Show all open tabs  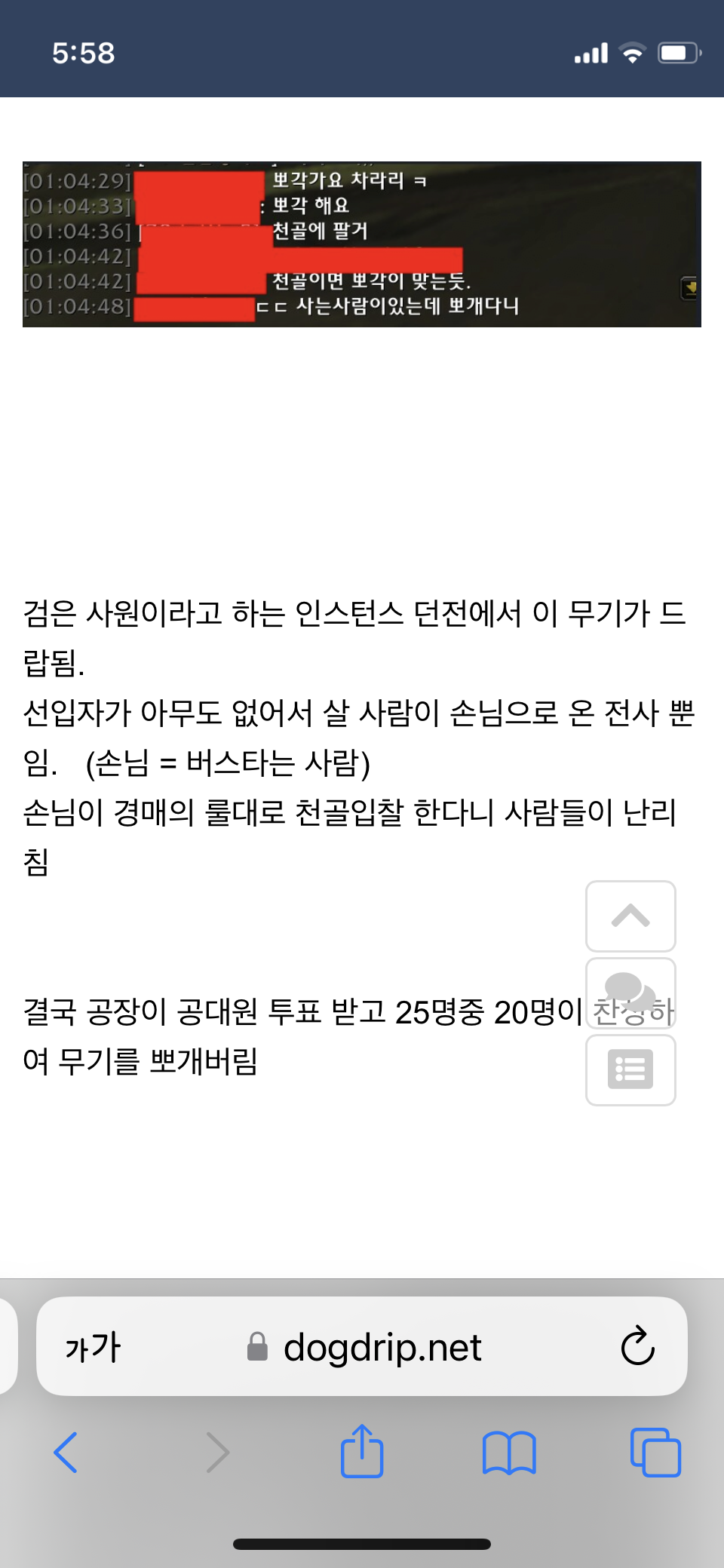pos(655,1453)
